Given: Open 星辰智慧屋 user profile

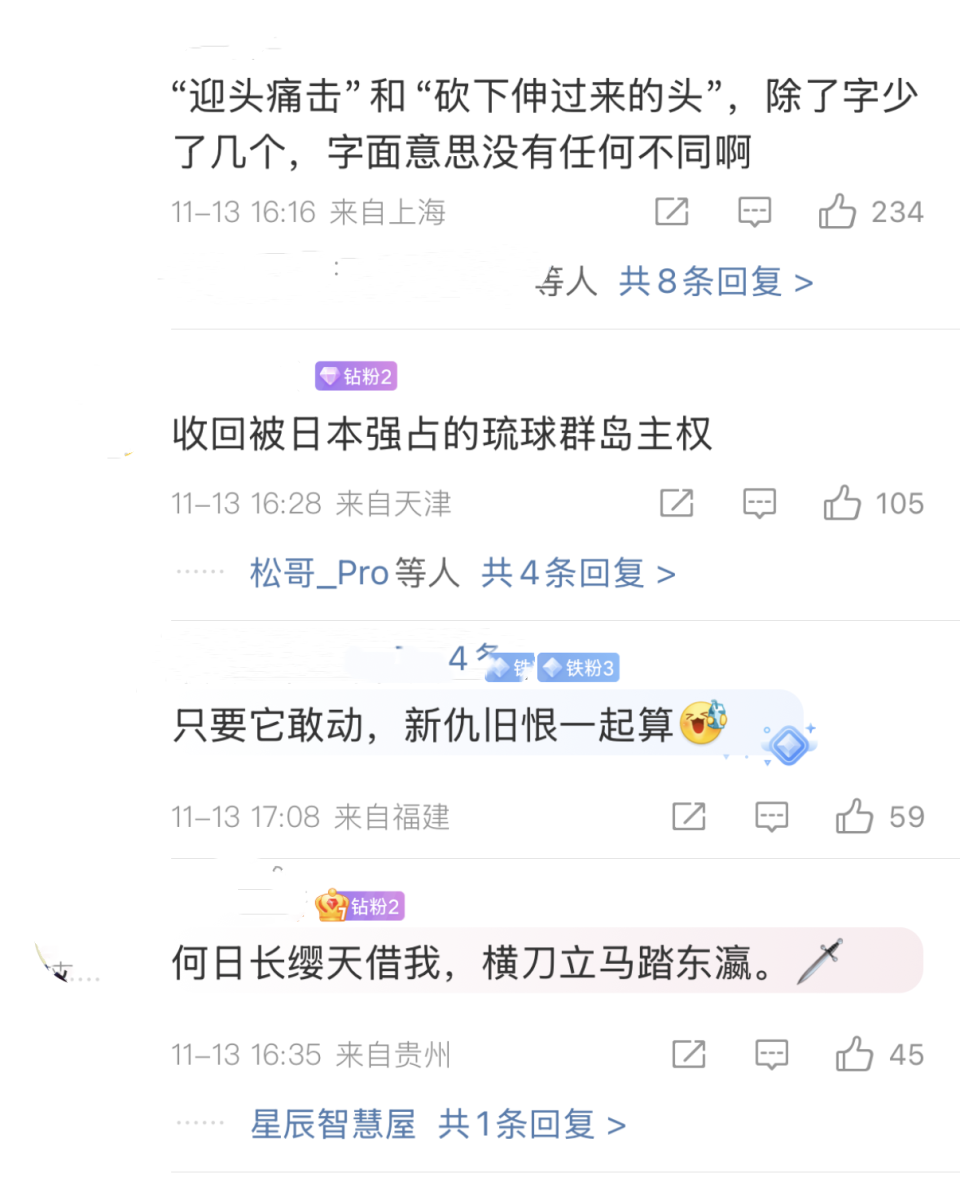Looking at the screenshot, I should (332, 1124).
